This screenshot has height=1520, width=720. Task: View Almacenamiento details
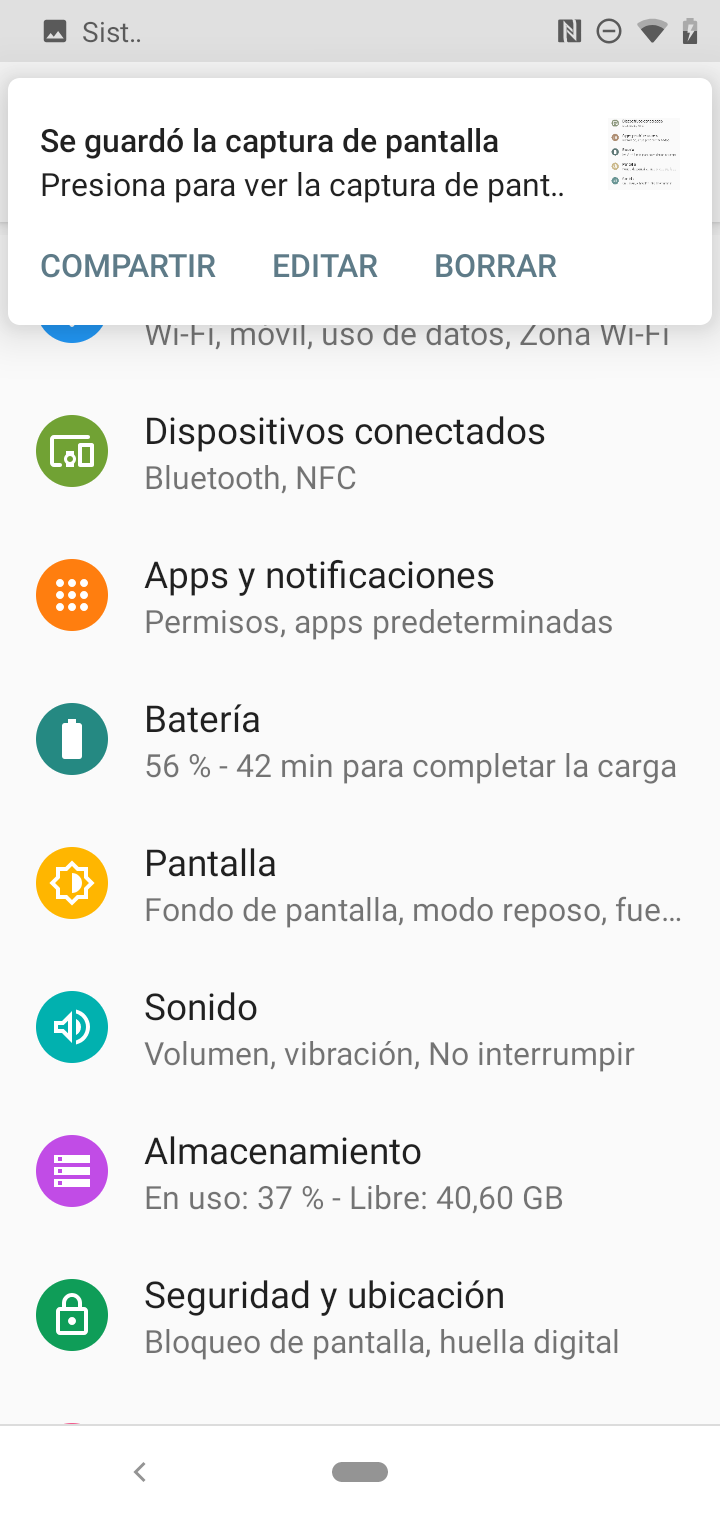coord(360,1172)
